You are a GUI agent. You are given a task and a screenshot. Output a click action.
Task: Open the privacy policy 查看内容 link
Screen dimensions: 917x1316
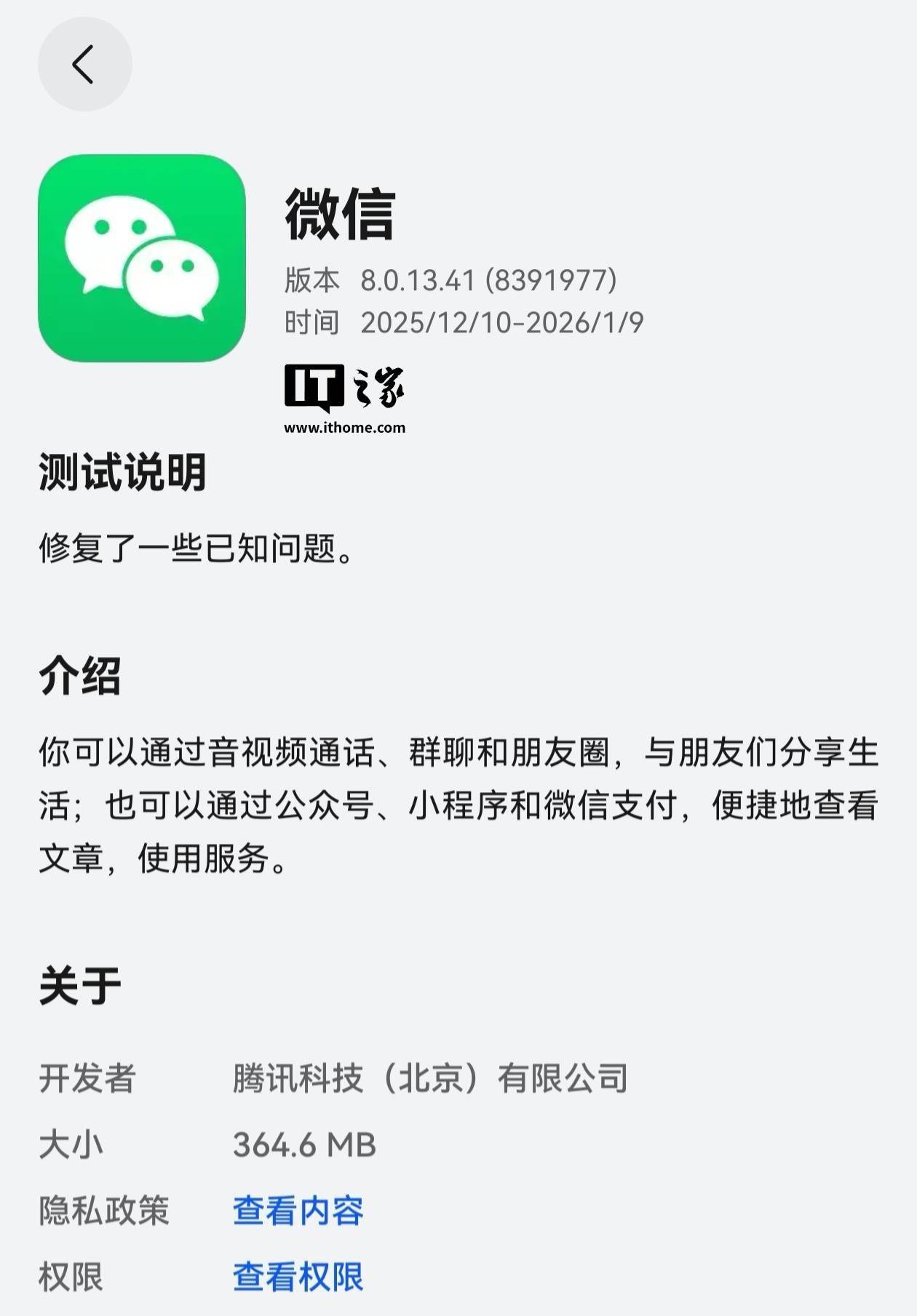click(298, 1211)
